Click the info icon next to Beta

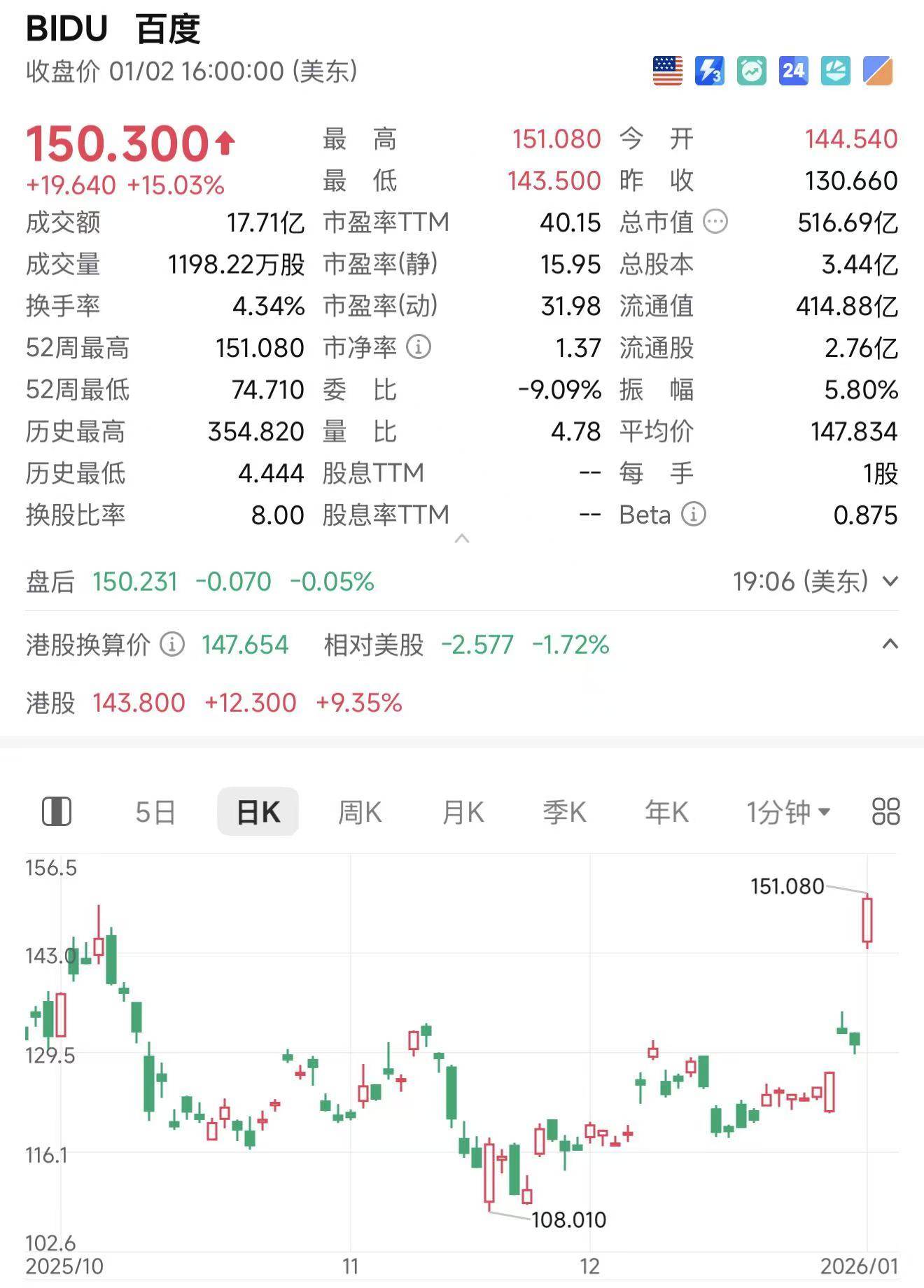[693, 515]
